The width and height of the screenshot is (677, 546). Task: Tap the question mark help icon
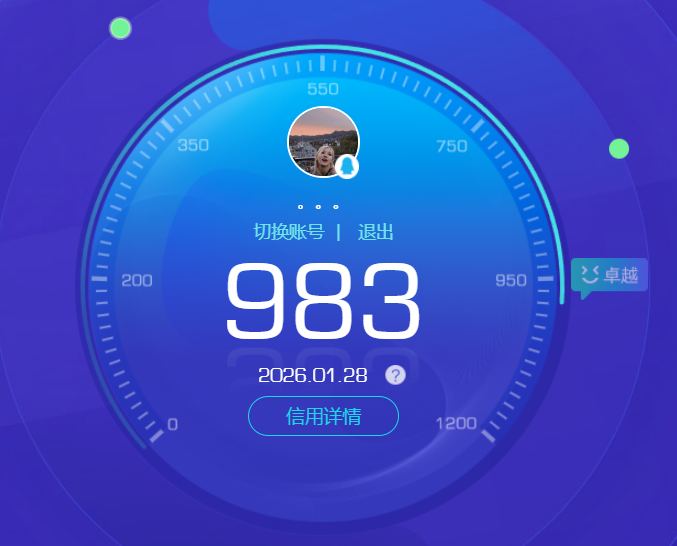coord(396,375)
